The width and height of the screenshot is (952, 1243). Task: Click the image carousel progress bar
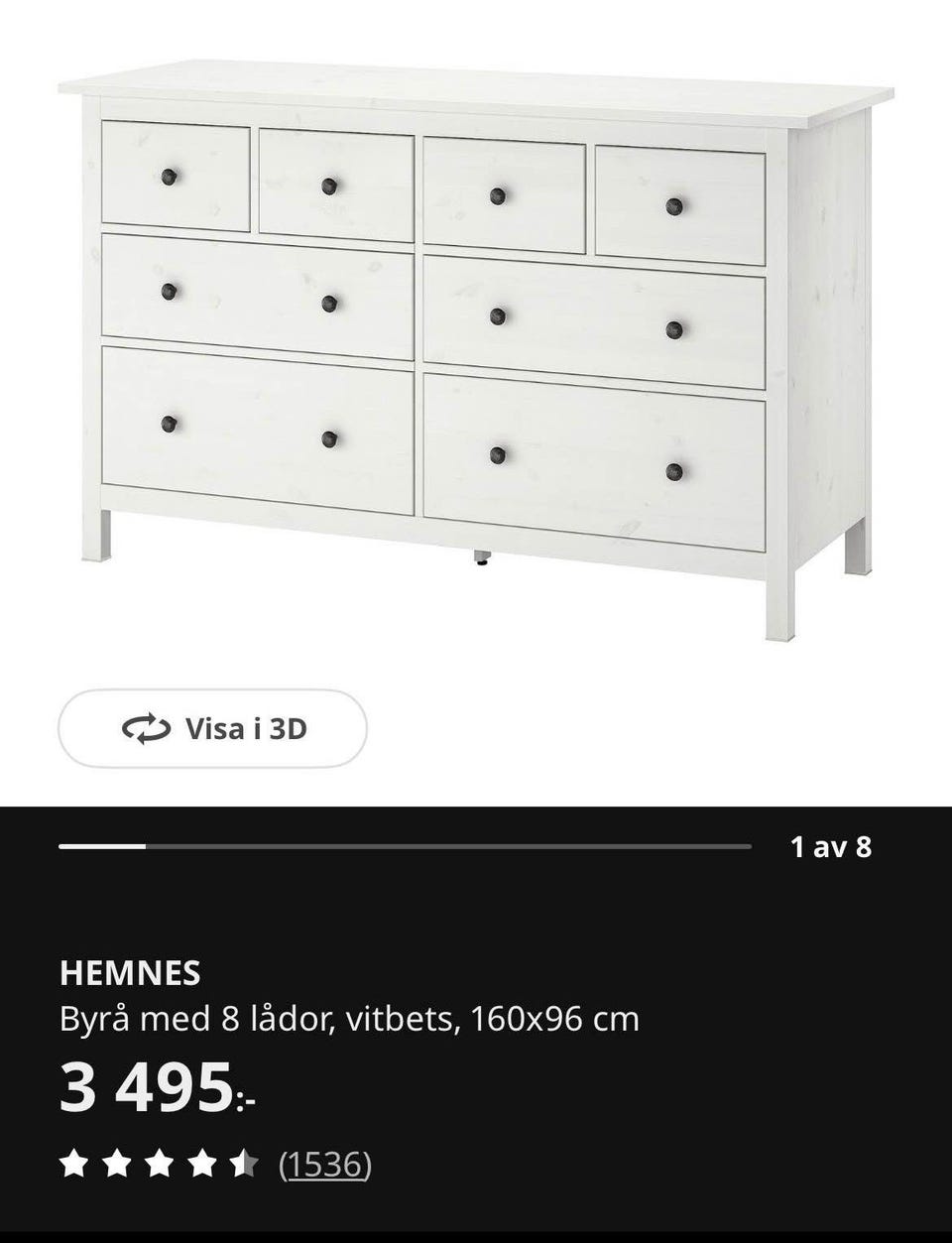click(407, 848)
